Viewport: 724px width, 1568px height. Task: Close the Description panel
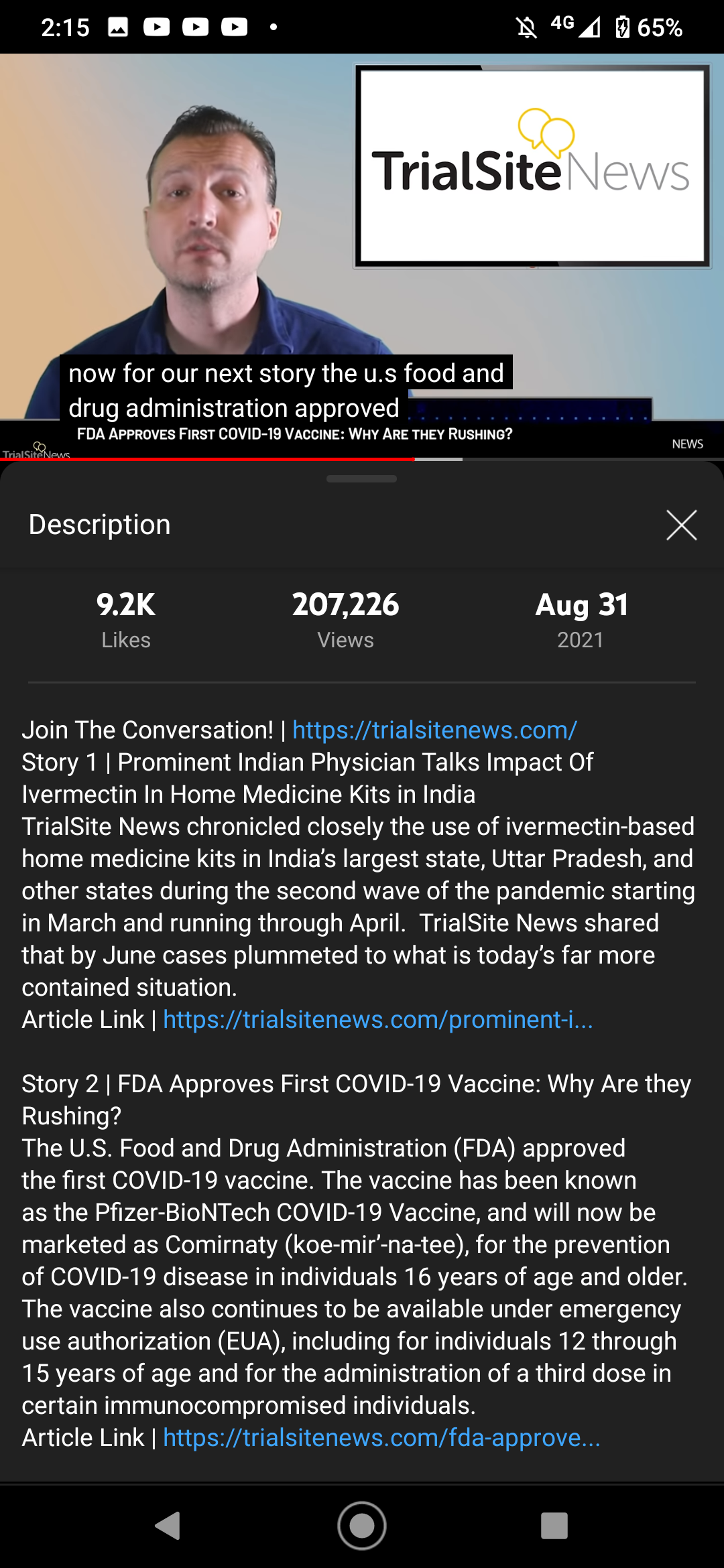click(681, 525)
